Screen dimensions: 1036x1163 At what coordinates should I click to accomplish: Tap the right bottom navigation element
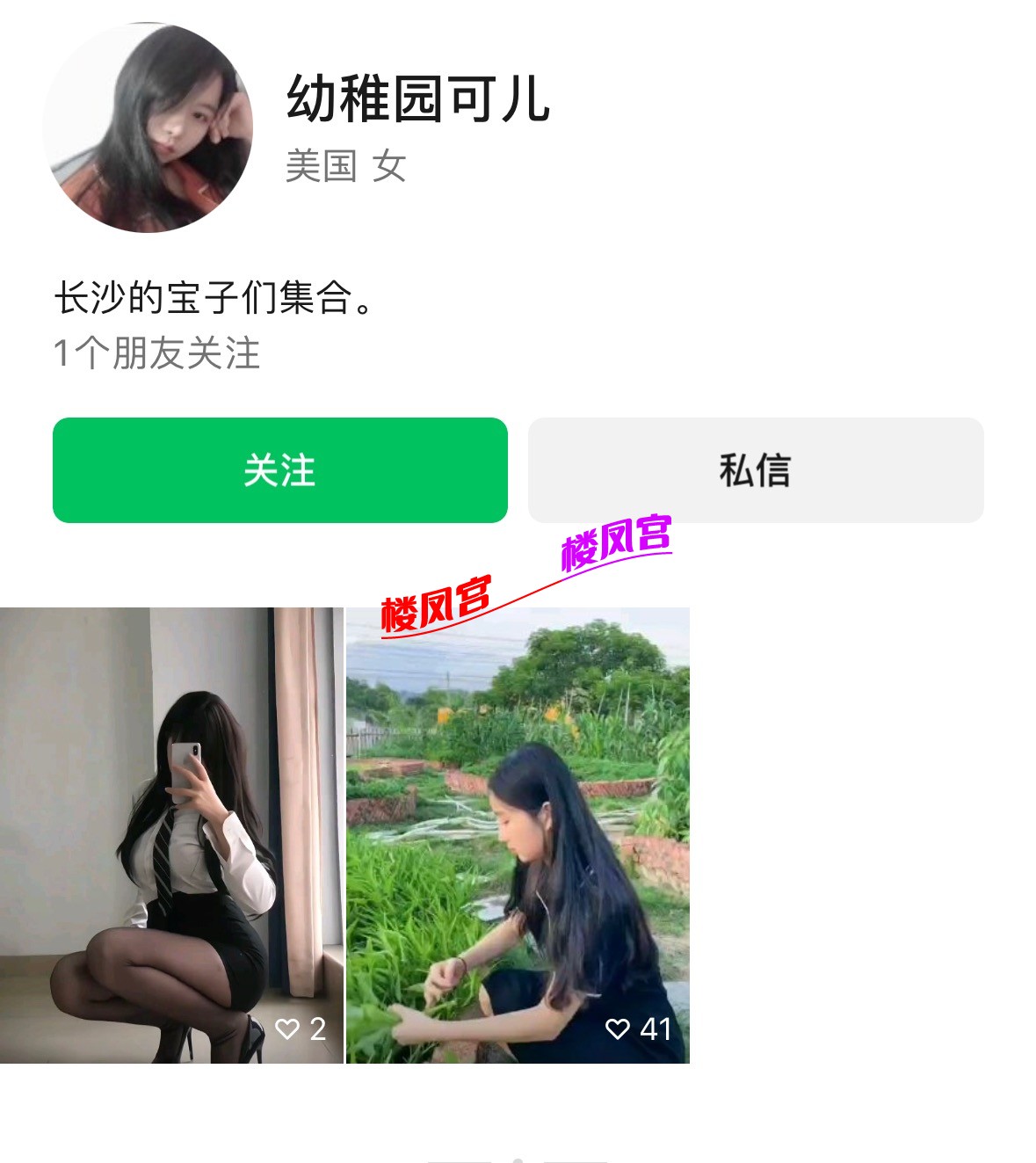pyautogui.click(x=576, y=1161)
